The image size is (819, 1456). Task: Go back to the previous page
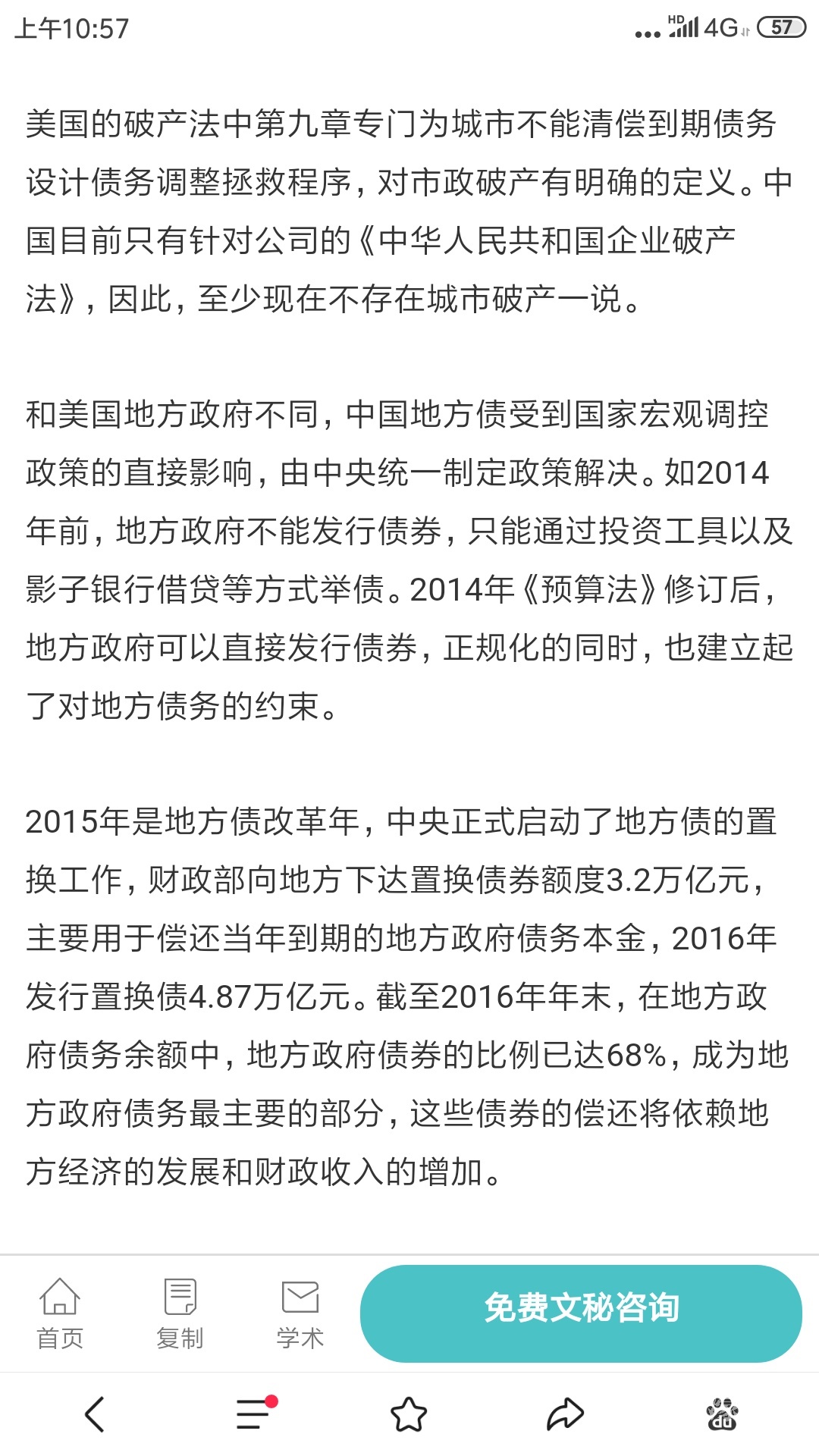tap(95, 1414)
